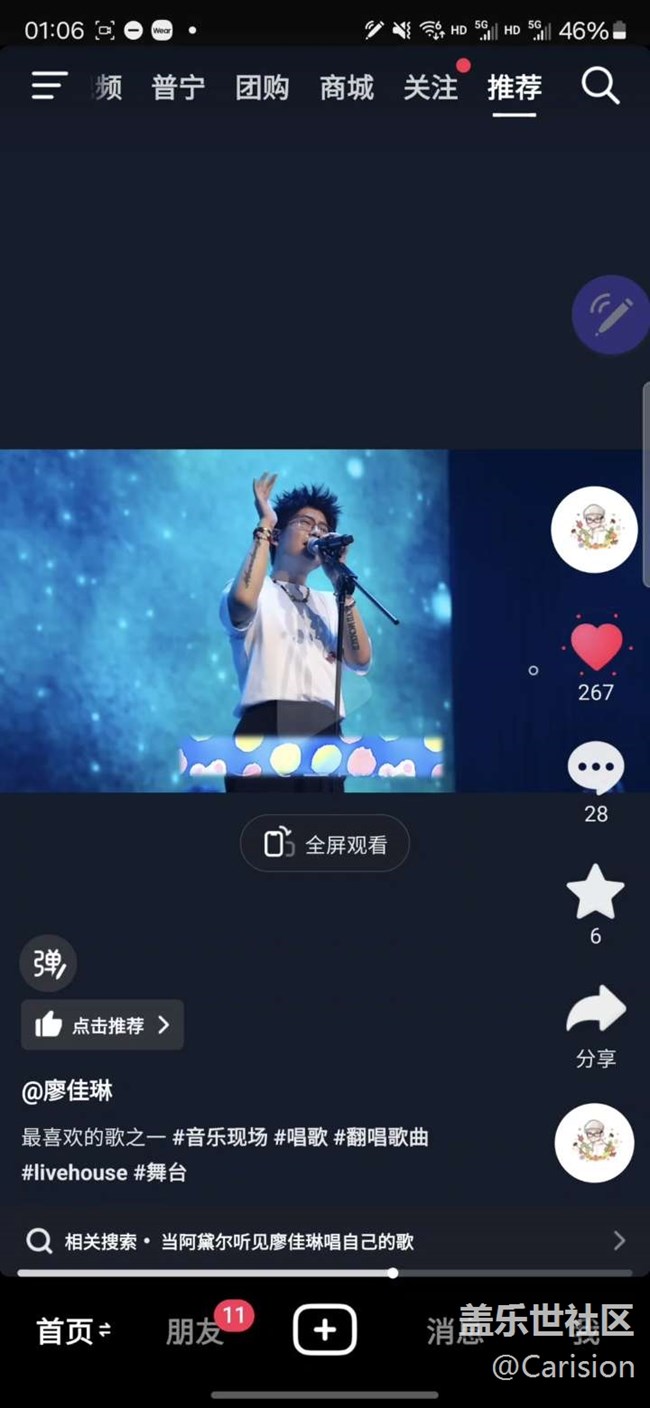Open the hamburger menu
This screenshot has width=650, height=1408.
click(x=49, y=87)
